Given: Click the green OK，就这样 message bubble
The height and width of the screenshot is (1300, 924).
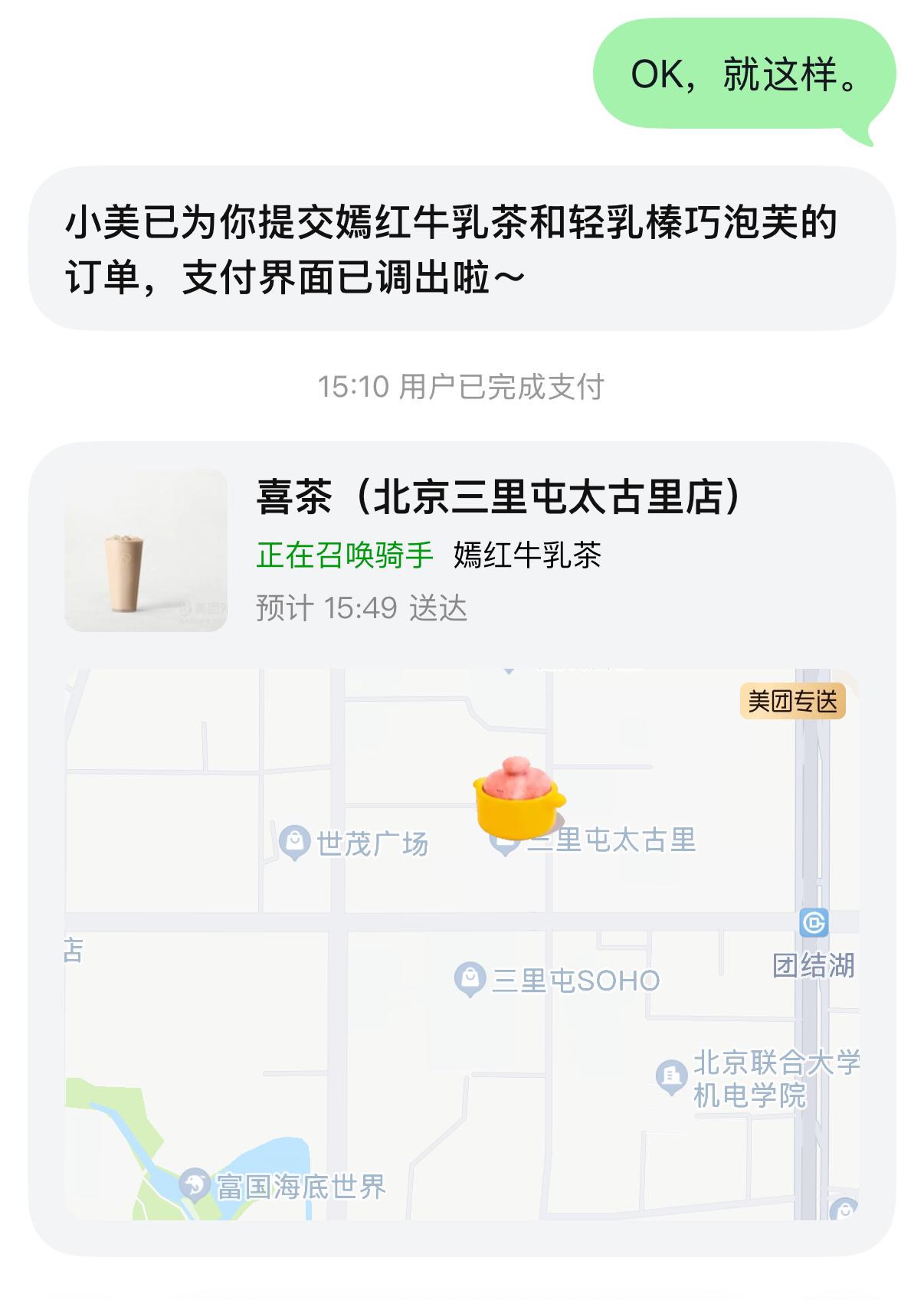Looking at the screenshot, I should pos(742,77).
